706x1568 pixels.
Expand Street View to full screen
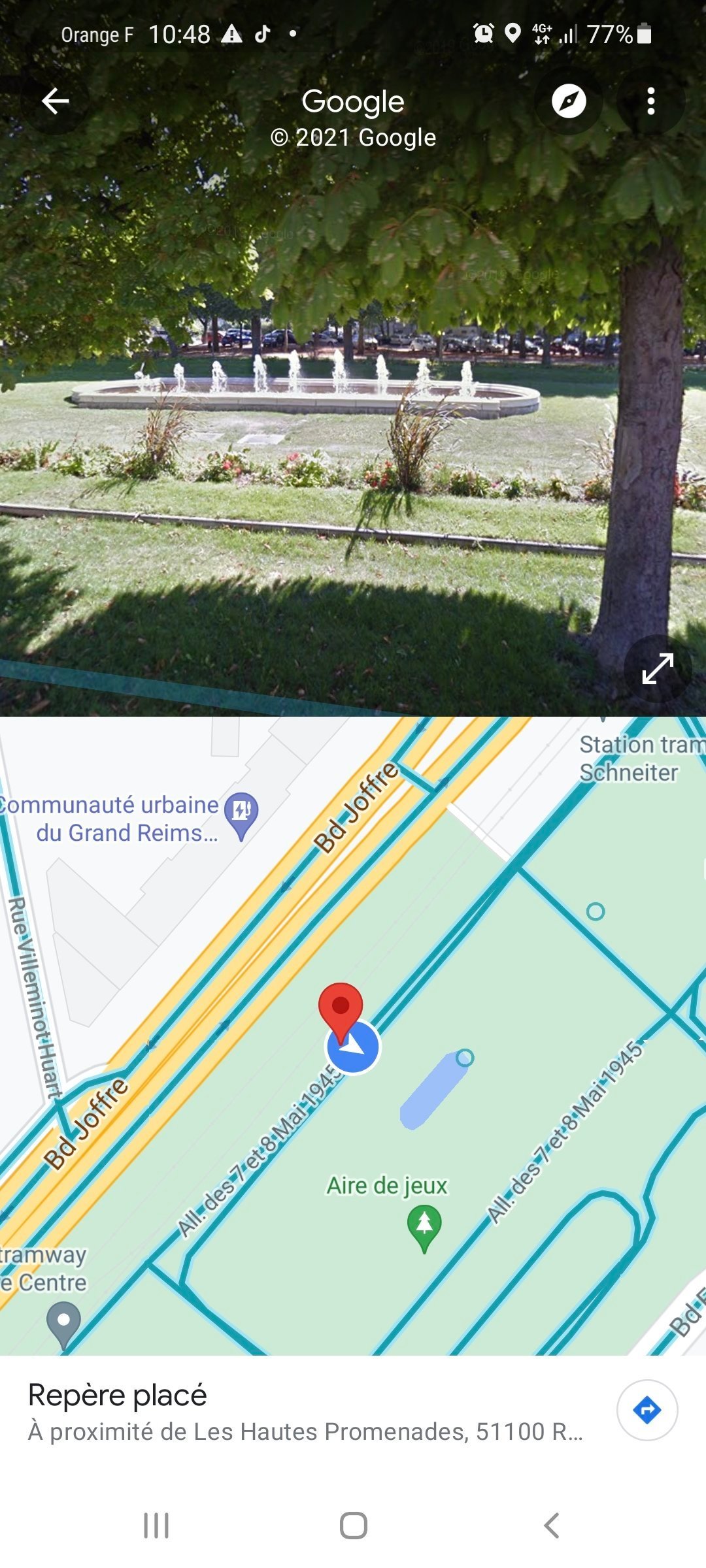(x=658, y=668)
